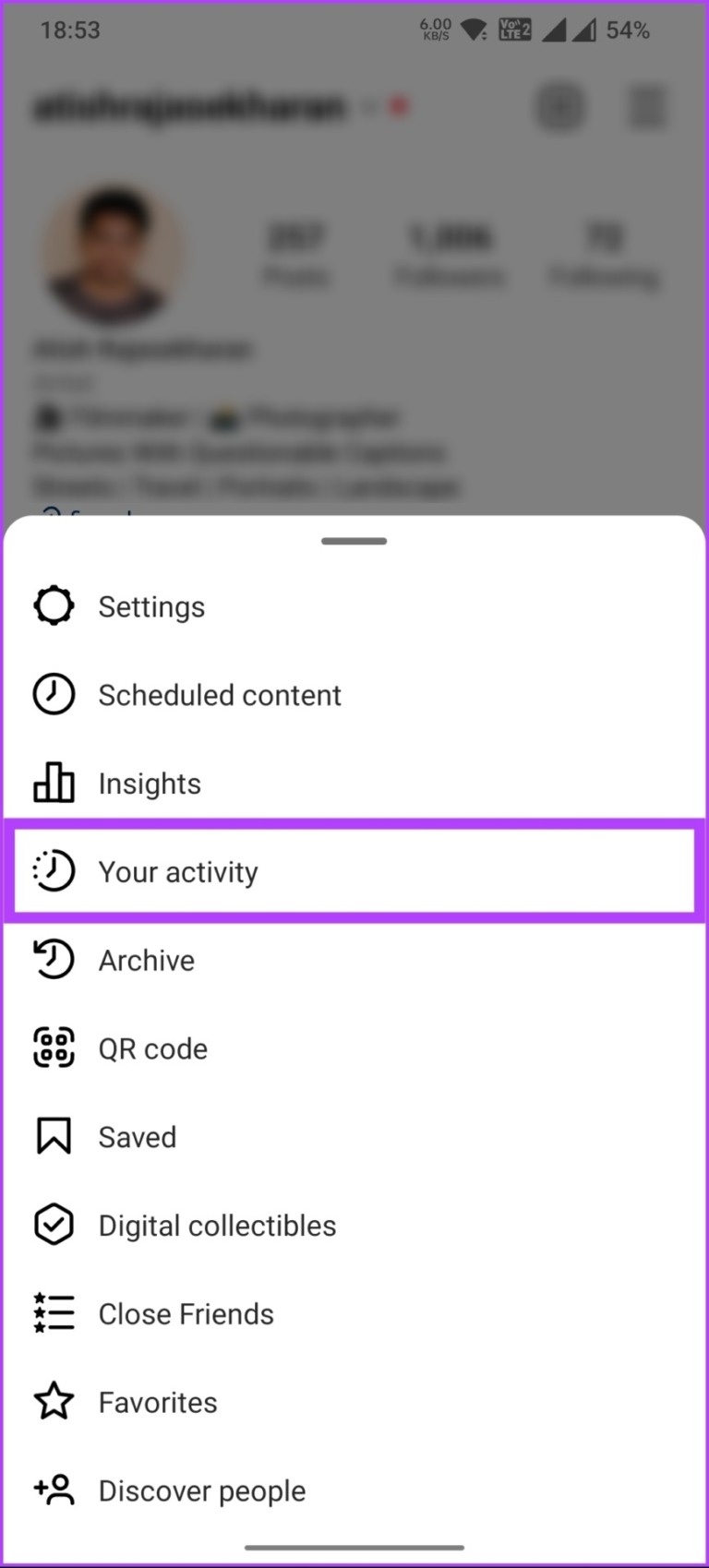Click the create post icon near the username
This screenshot has width=709, height=1568.
click(560, 107)
